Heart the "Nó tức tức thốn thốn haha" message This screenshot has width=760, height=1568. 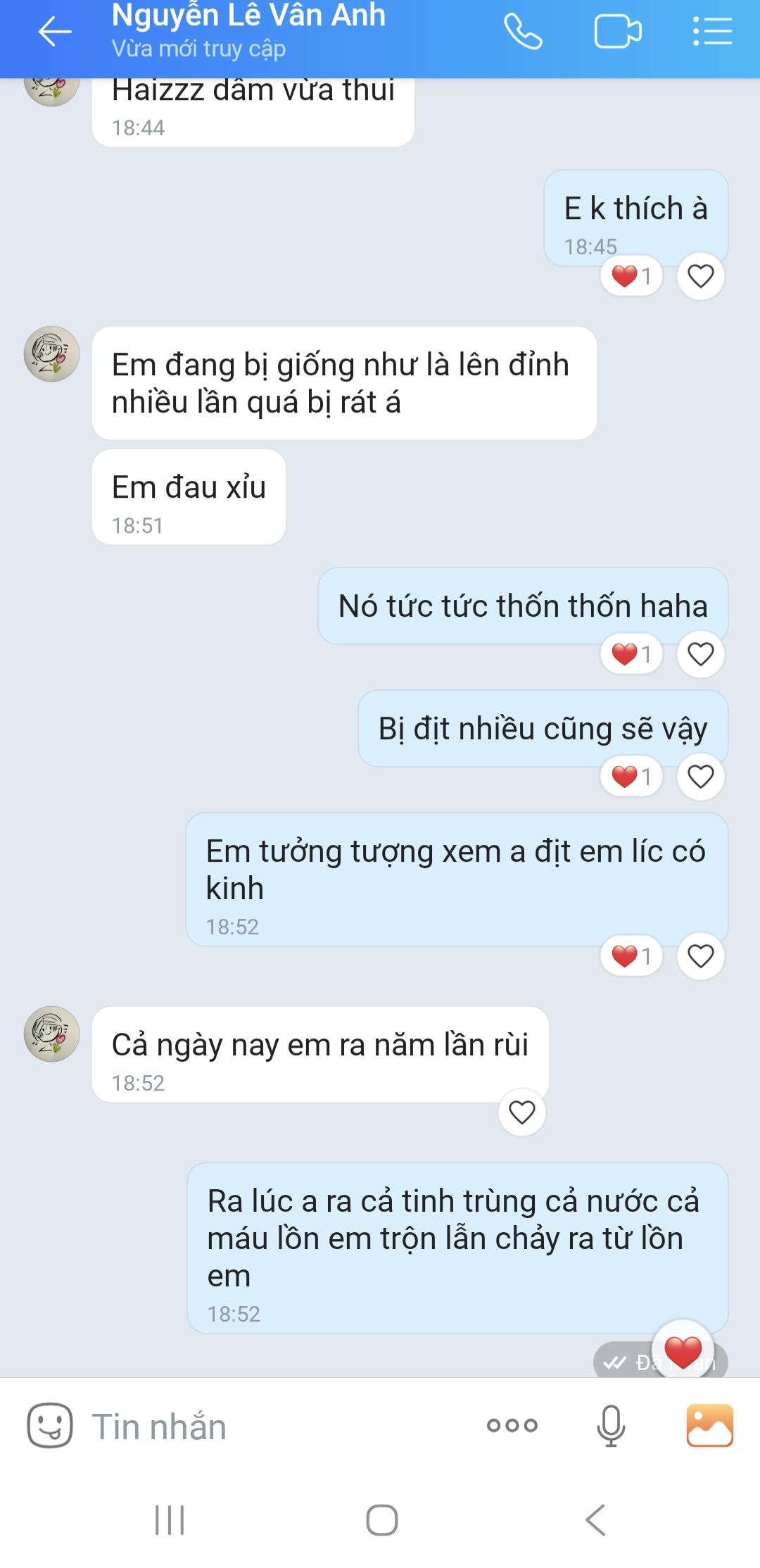tap(700, 654)
